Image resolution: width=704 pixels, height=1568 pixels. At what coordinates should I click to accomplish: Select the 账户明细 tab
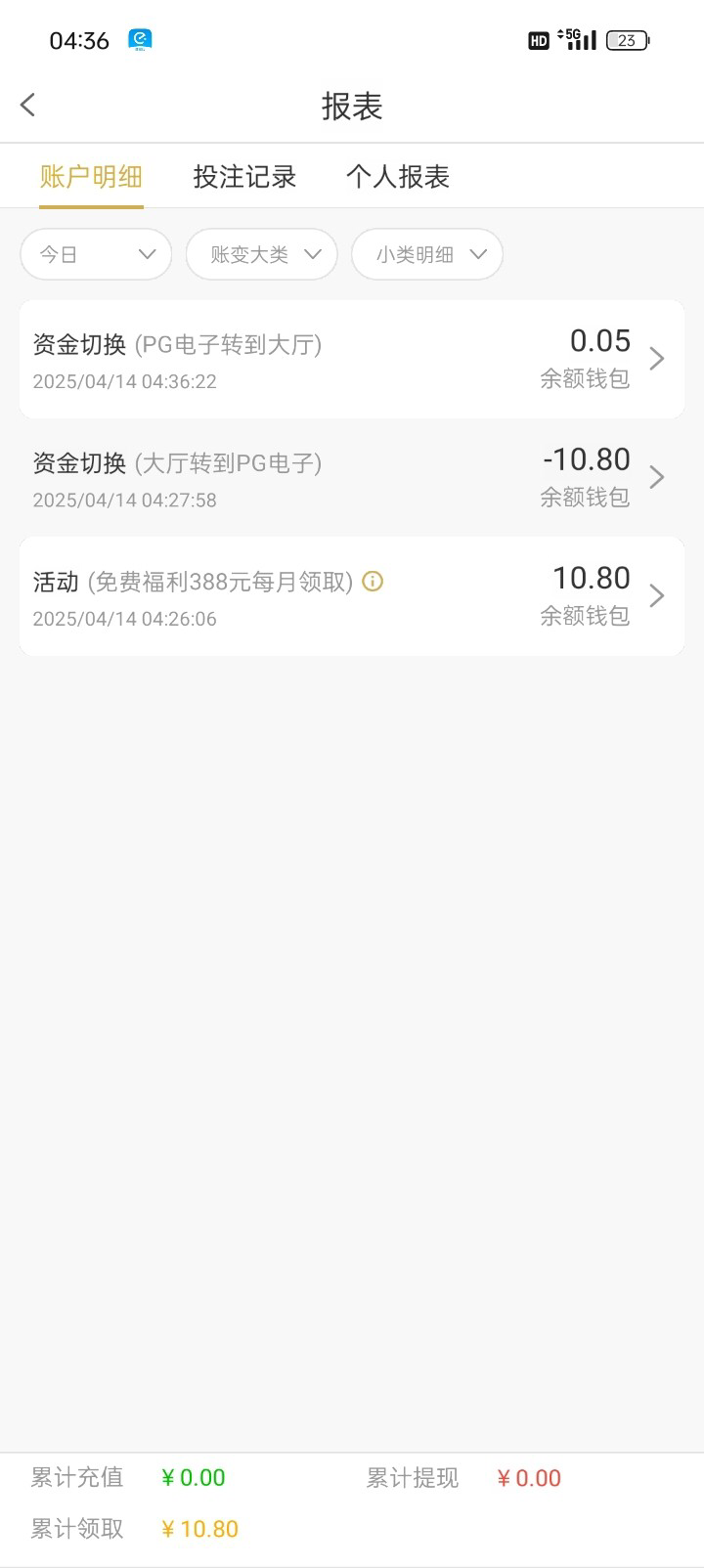91,177
